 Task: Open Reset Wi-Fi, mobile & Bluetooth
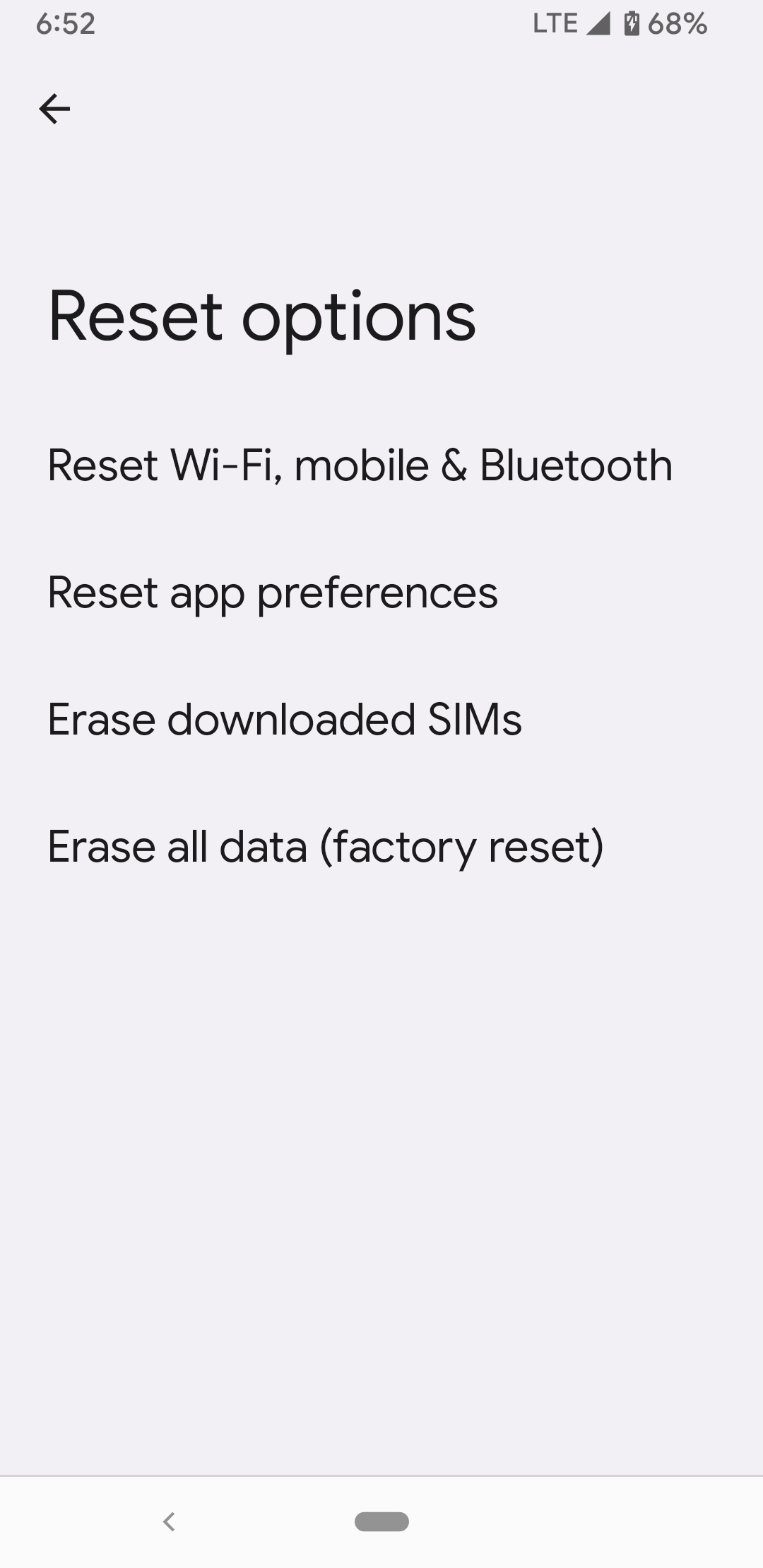tap(360, 465)
